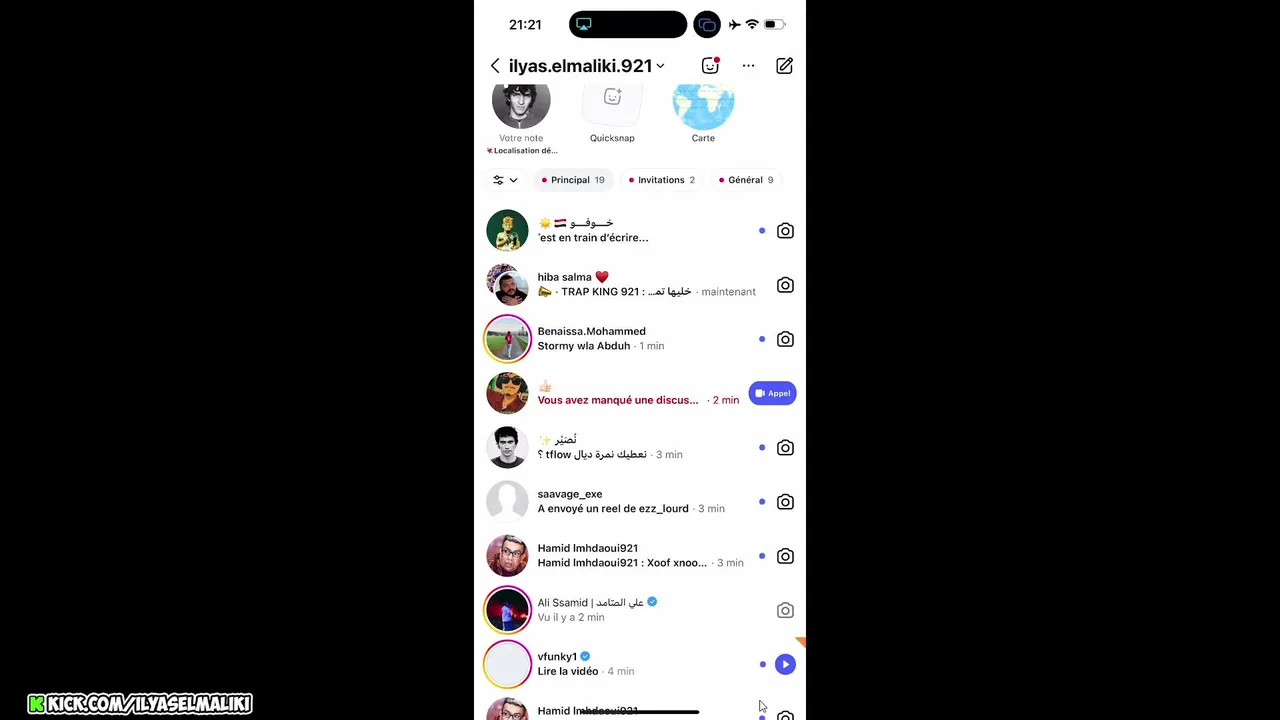Tap the Appel button to call back
The height and width of the screenshot is (720, 1280).
click(772, 393)
